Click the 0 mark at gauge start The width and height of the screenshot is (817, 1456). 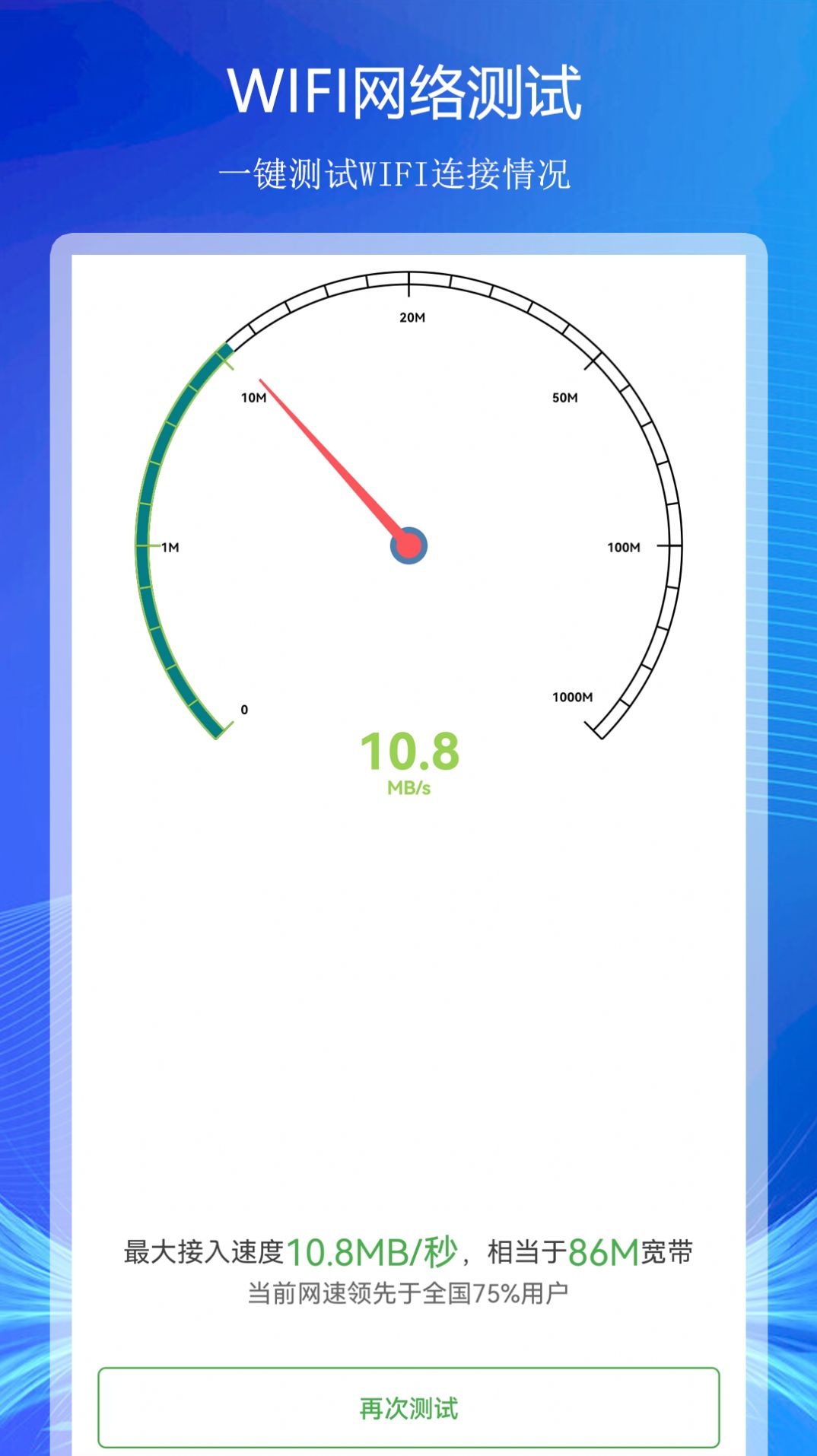click(x=243, y=708)
